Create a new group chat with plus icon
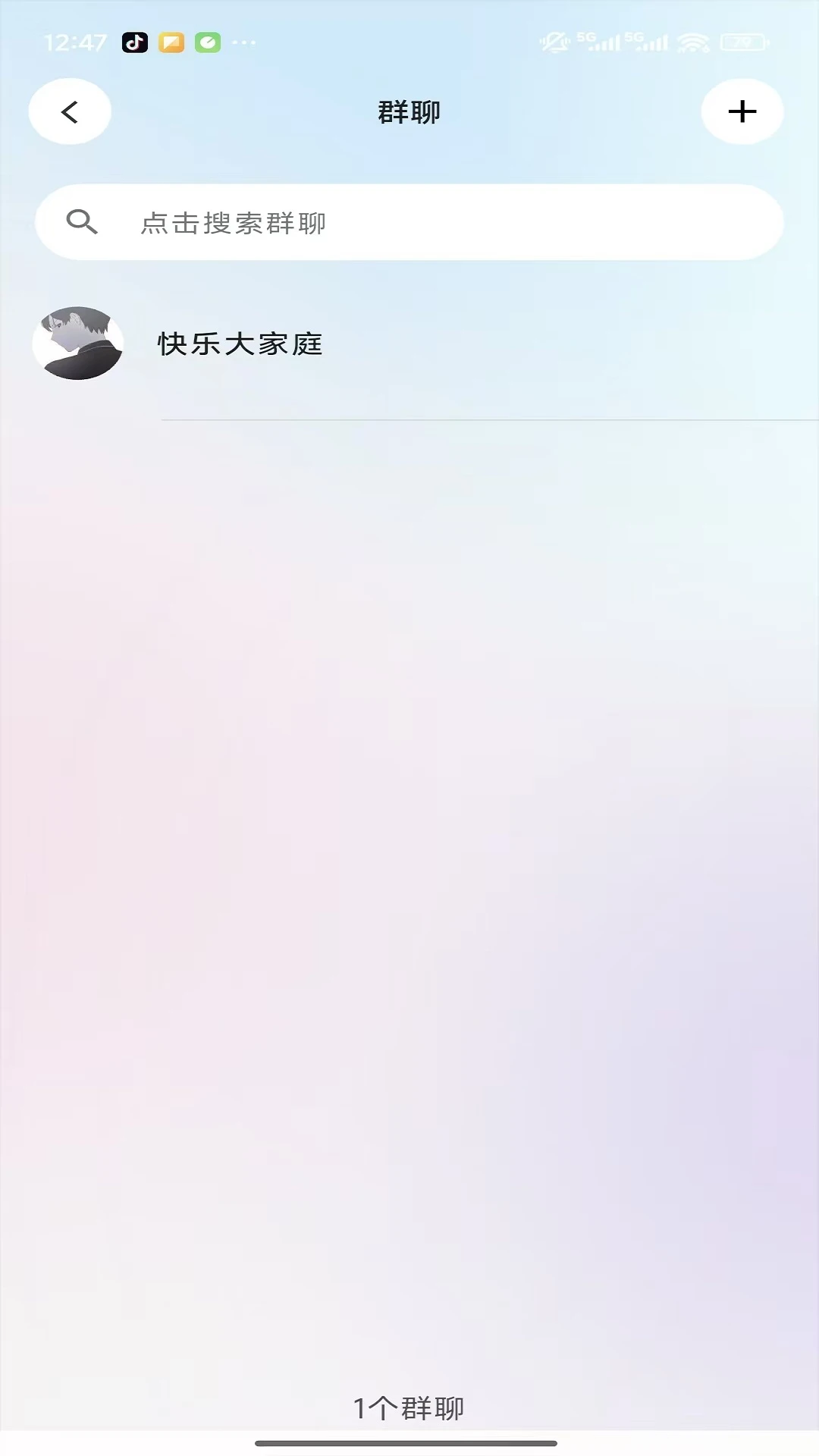Screen dimensions: 819x1456 point(742,112)
